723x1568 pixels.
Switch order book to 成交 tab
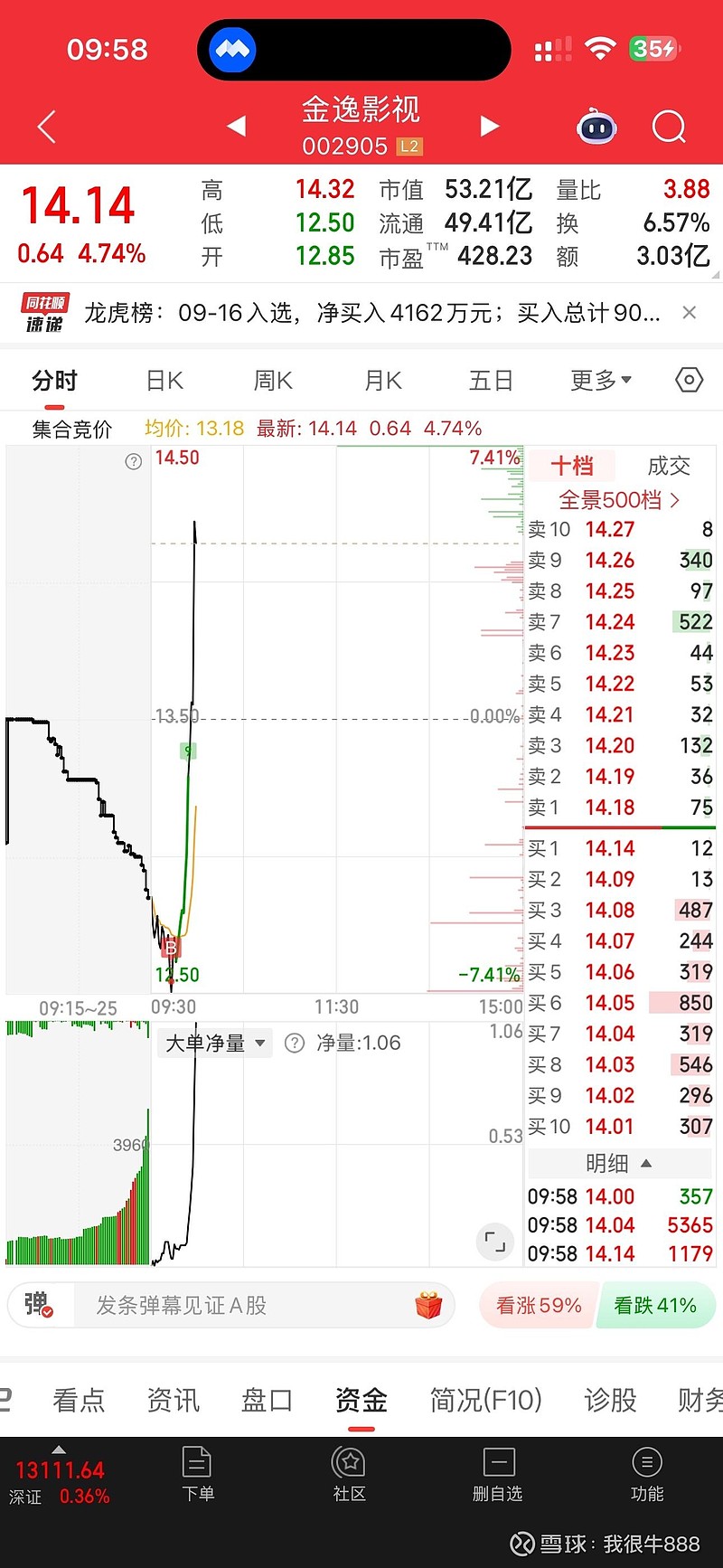669,466
